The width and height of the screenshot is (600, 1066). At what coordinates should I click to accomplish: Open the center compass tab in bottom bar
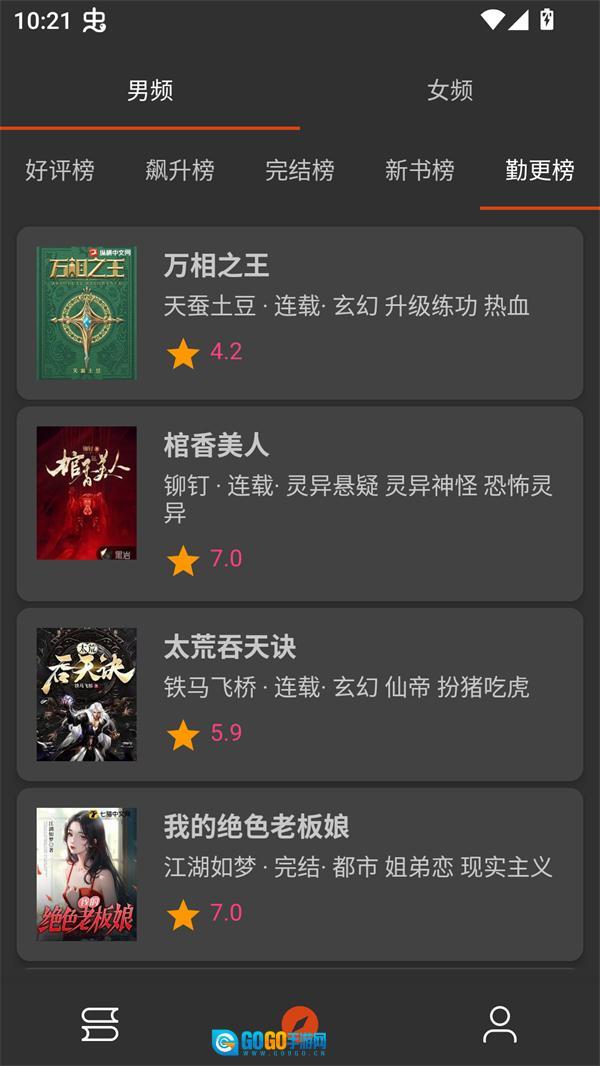pos(299,1024)
